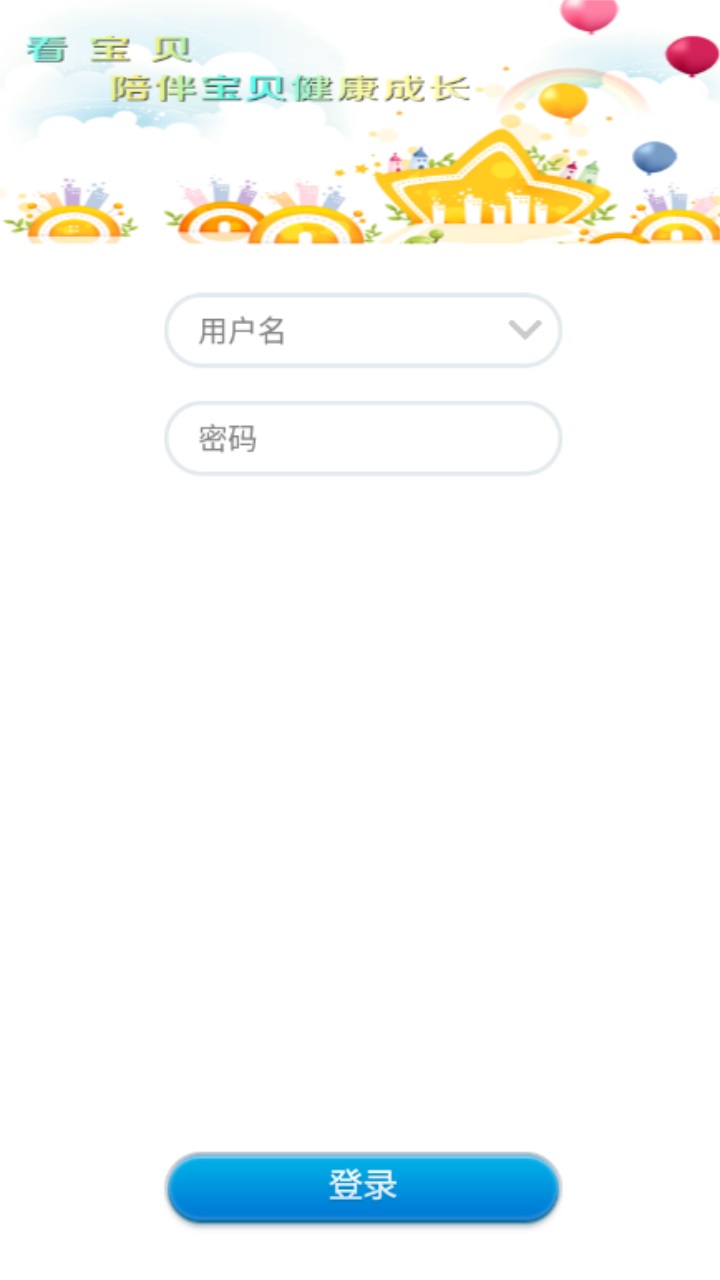Expand the saved usernames dropdown arrow
720x1280 pixels.
pos(525,330)
